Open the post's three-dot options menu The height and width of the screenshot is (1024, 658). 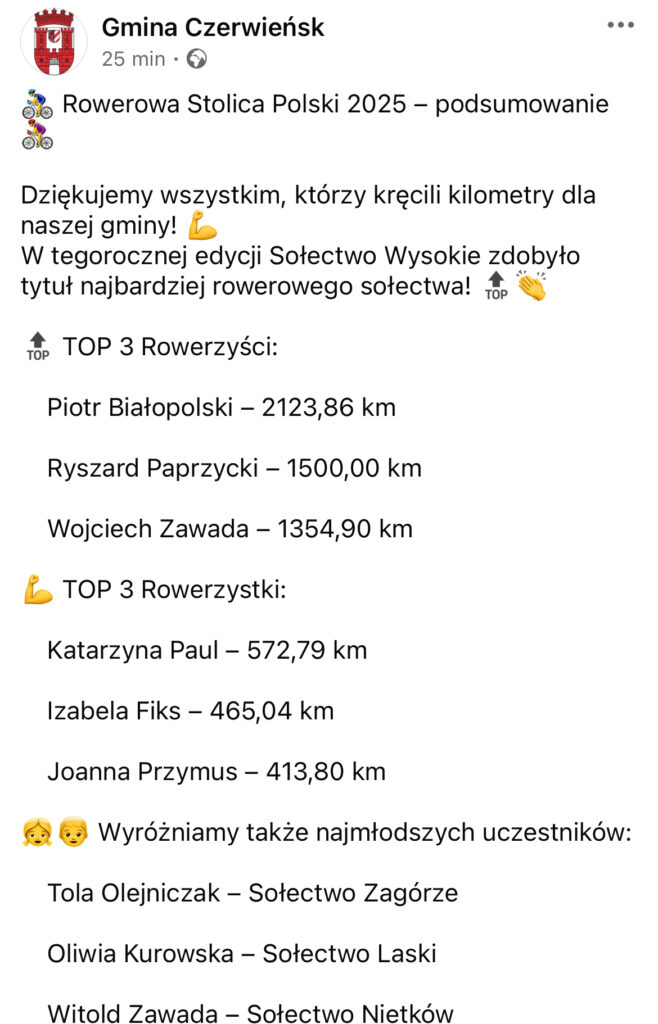pos(620,24)
